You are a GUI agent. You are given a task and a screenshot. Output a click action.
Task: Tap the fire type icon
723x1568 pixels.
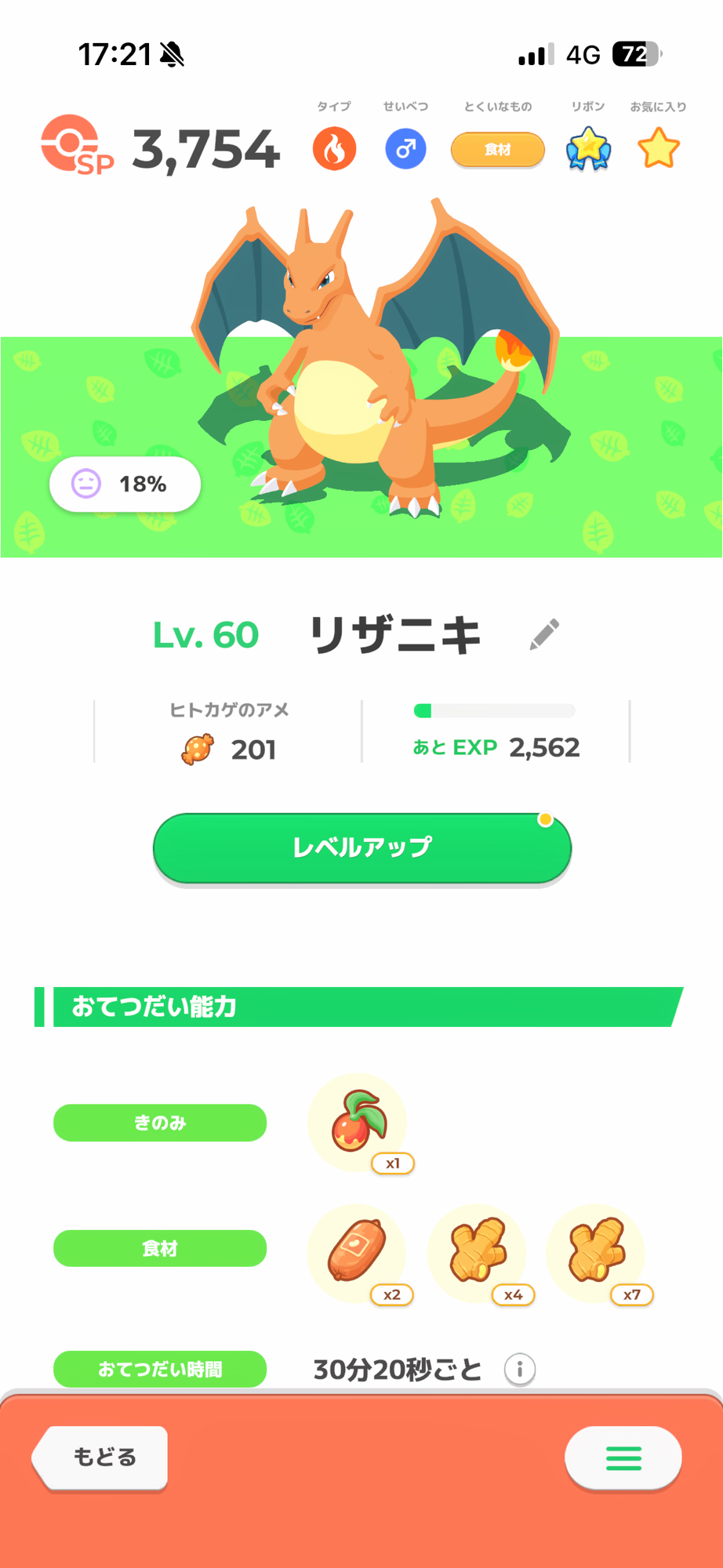click(334, 149)
